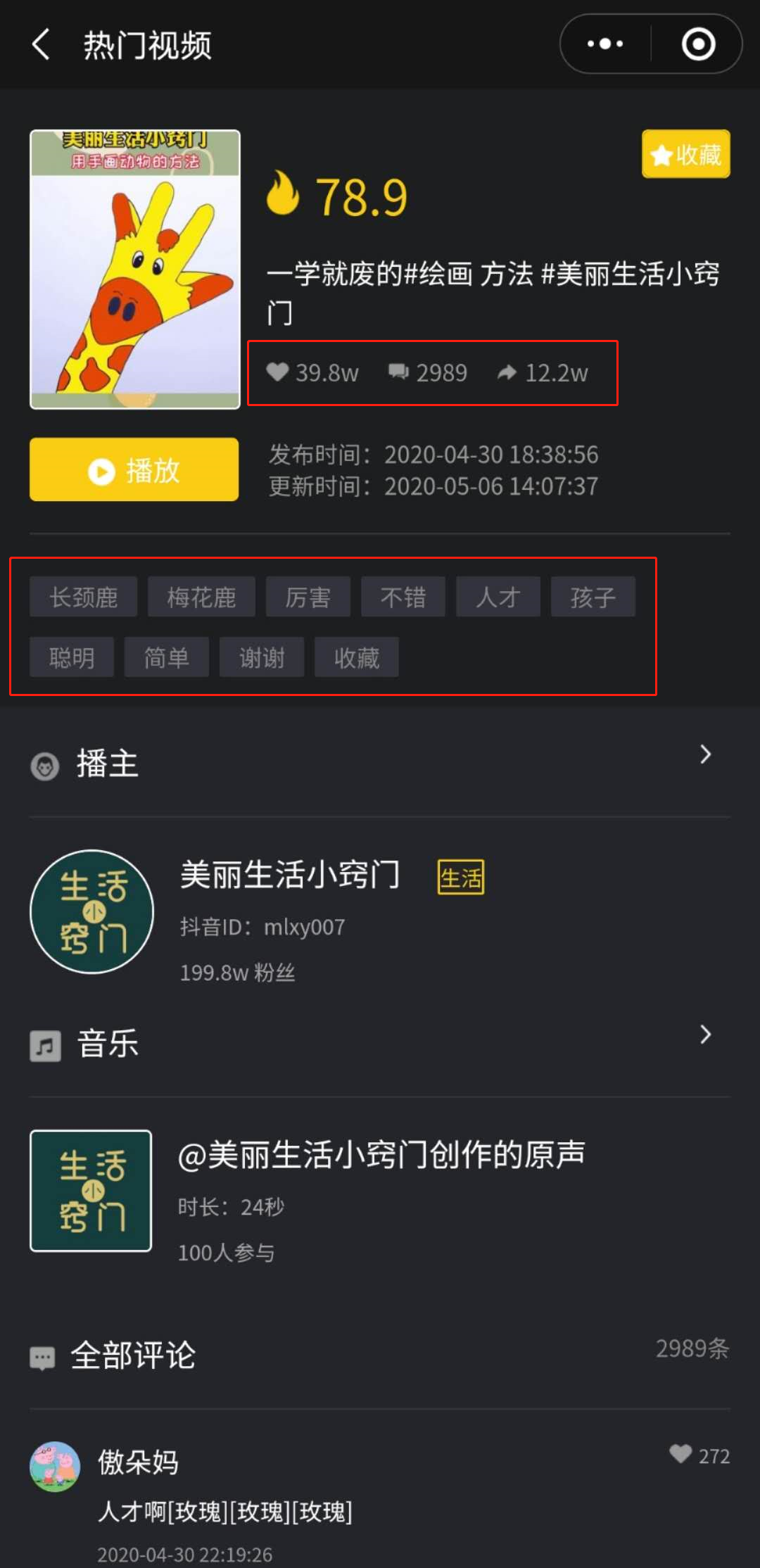Tap the comment bubble icon beside 全部评论
The height and width of the screenshot is (1568, 760).
click(x=43, y=1357)
